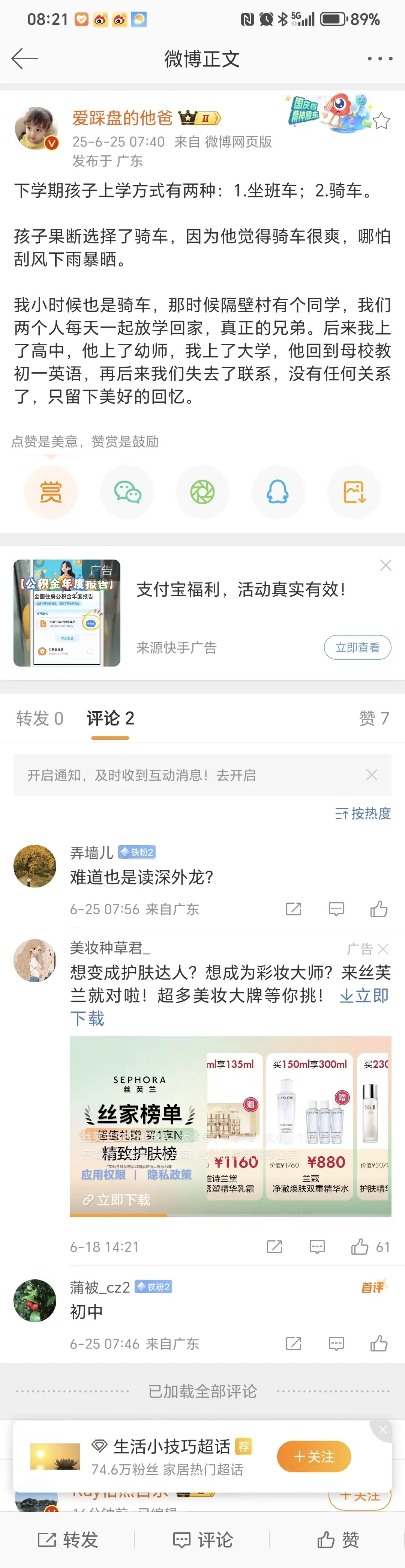Like 弄墙儿's comment
The width and height of the screenshot is (405, 1568).
[379, 909]
